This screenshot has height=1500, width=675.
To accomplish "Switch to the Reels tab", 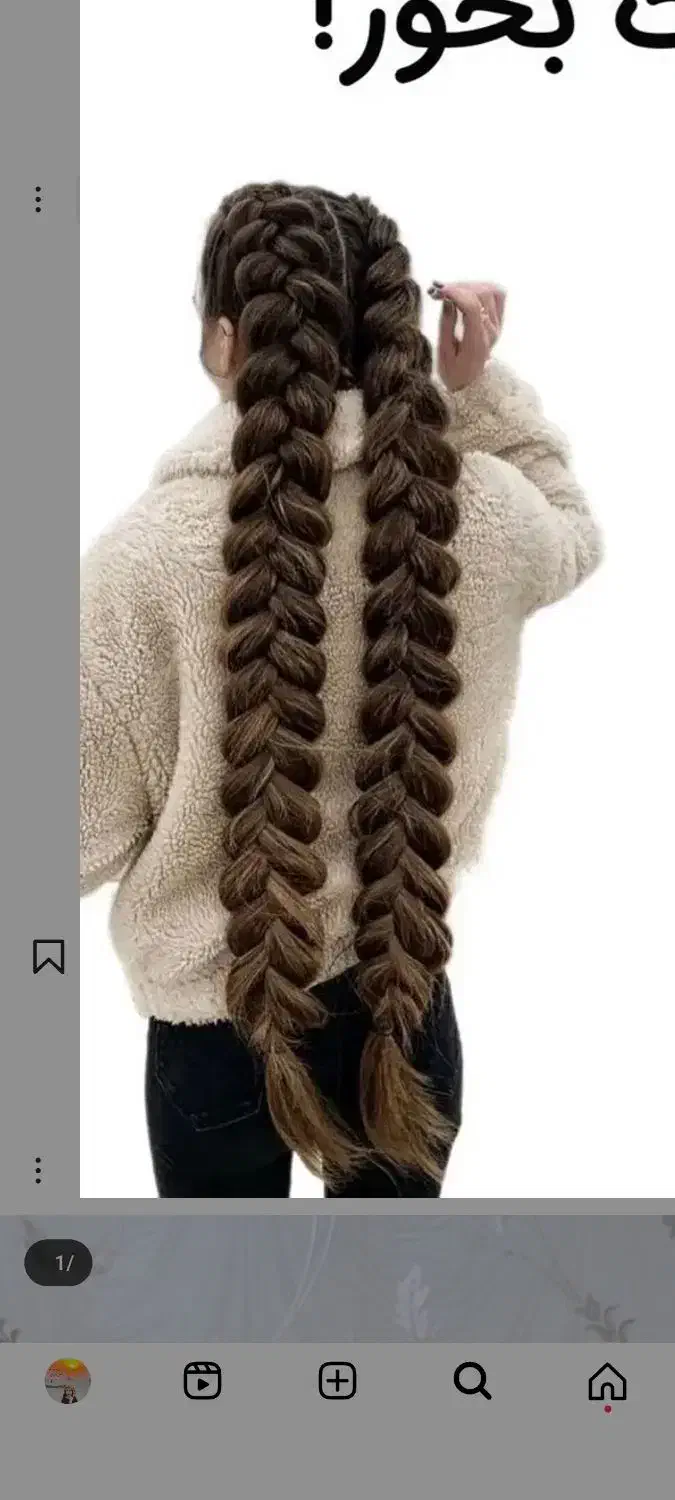I will click(x=202, y=1382).
